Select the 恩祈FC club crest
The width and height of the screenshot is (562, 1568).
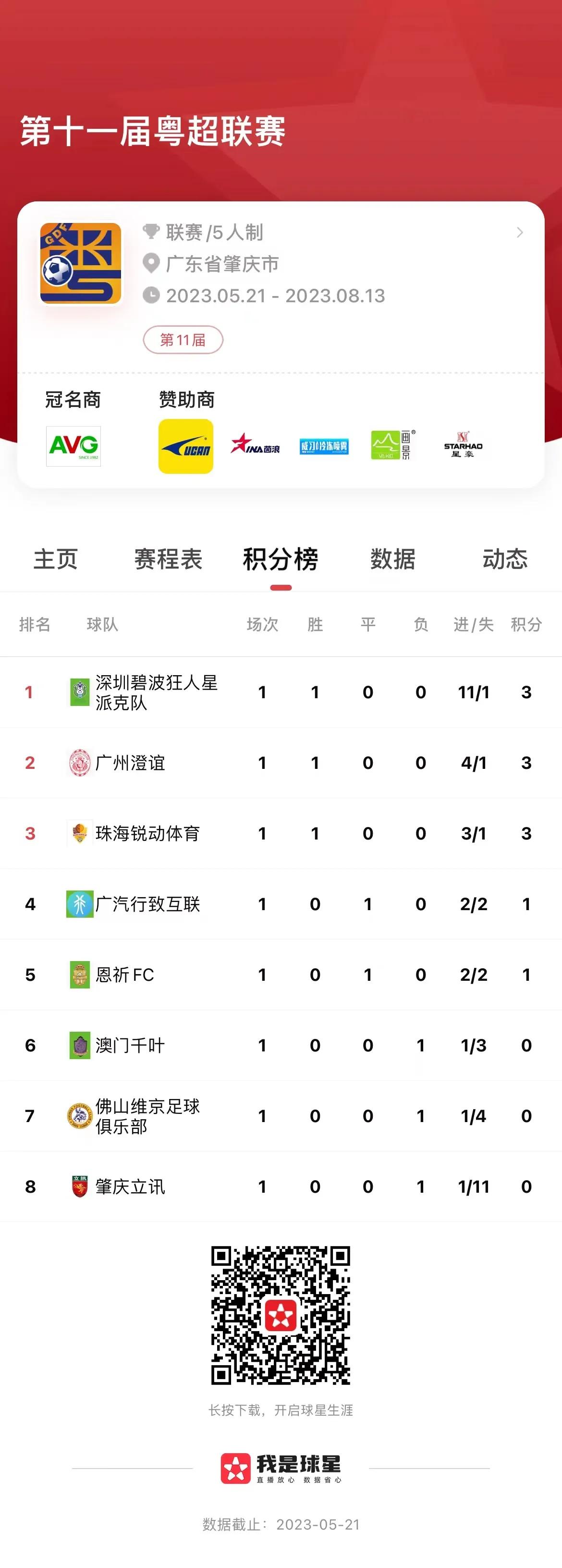point(79,975)
